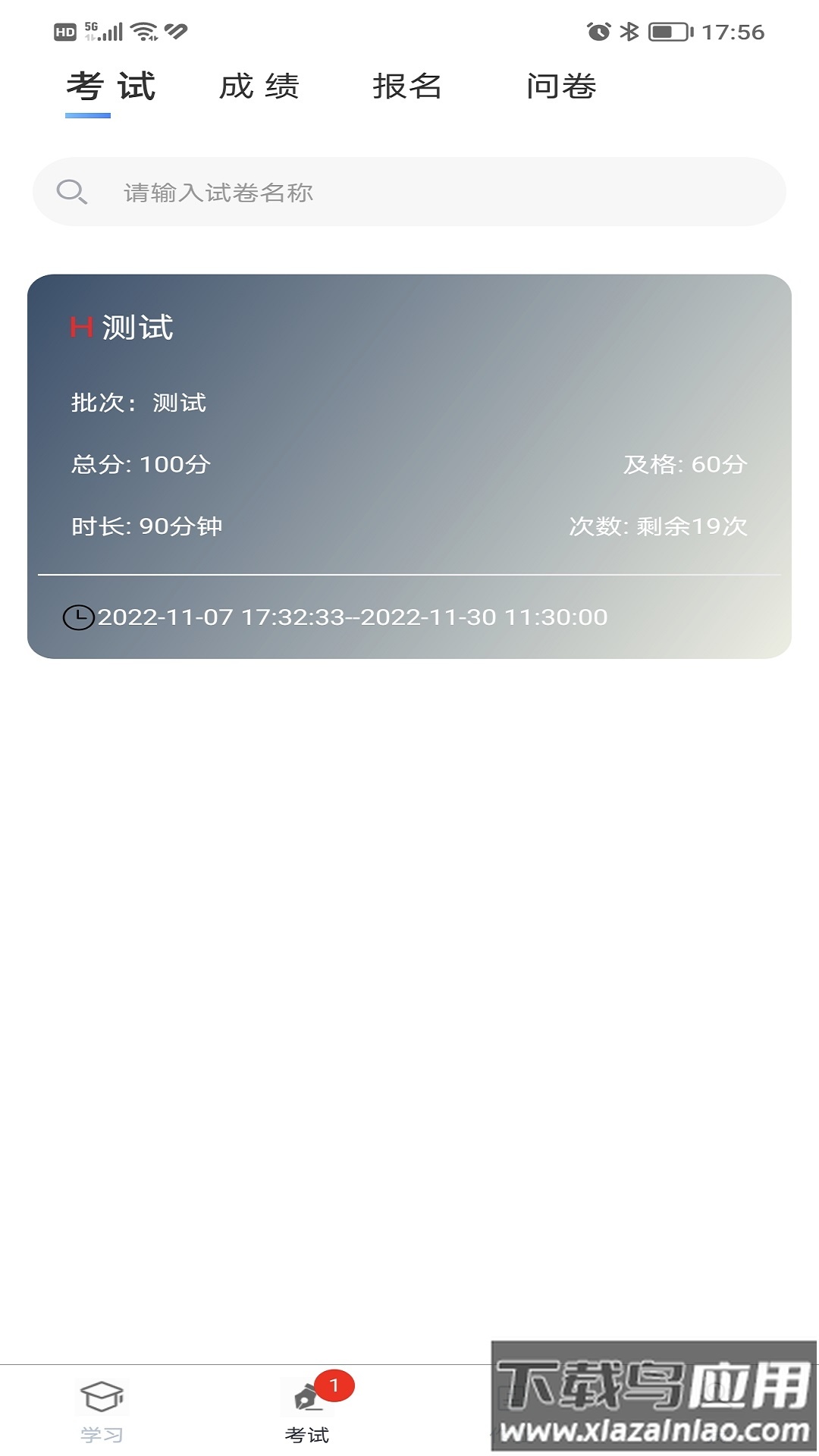Tap the clock icon on the exam card
The image size is (819, 1456).
click(78, 617)
